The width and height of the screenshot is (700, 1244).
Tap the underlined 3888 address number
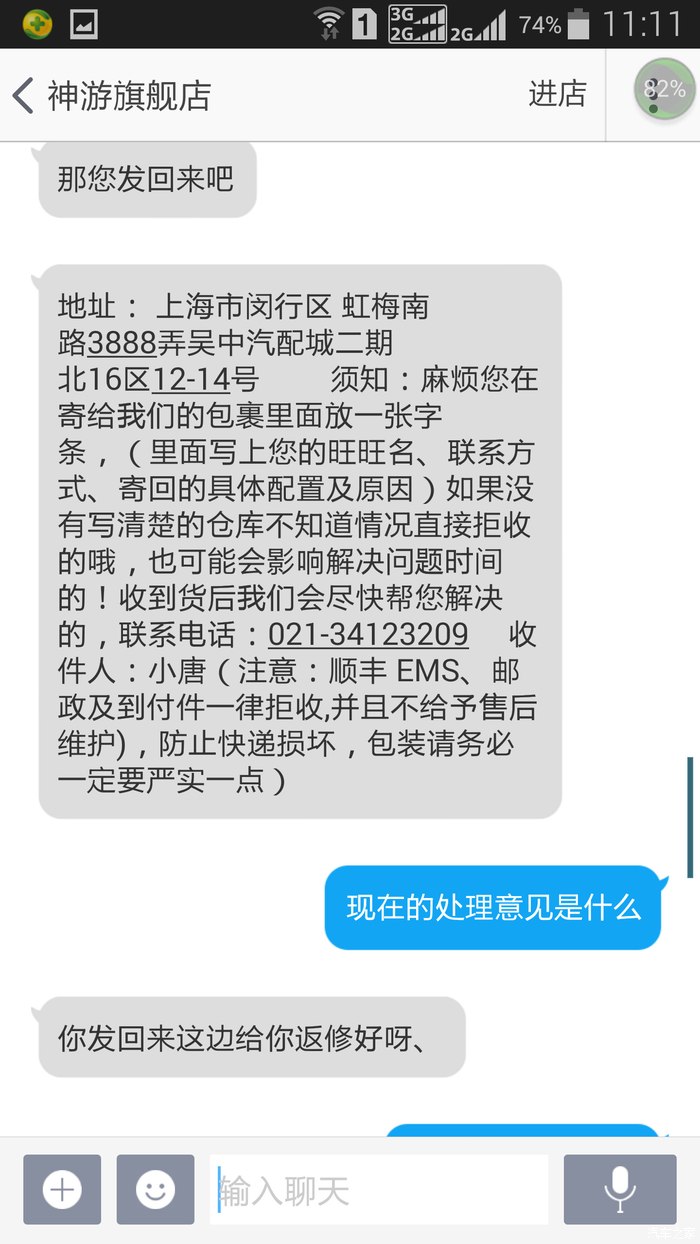click(x=121, y=343)
